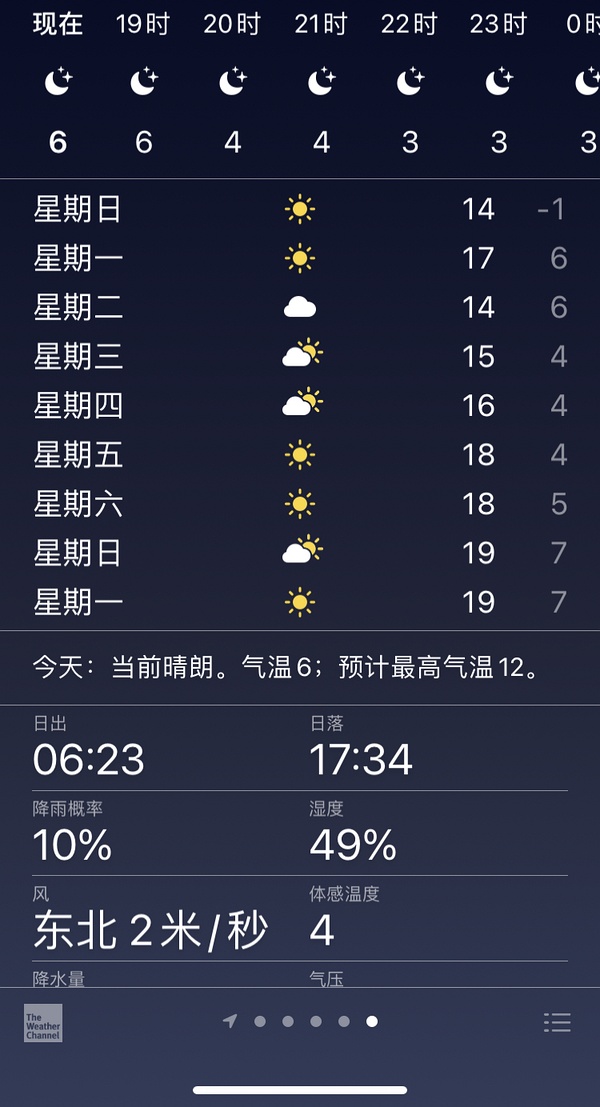The width and height of the screenshot is (600, 1107).
Task: Open the city list icon
Action: click(x=557, y=1022)
